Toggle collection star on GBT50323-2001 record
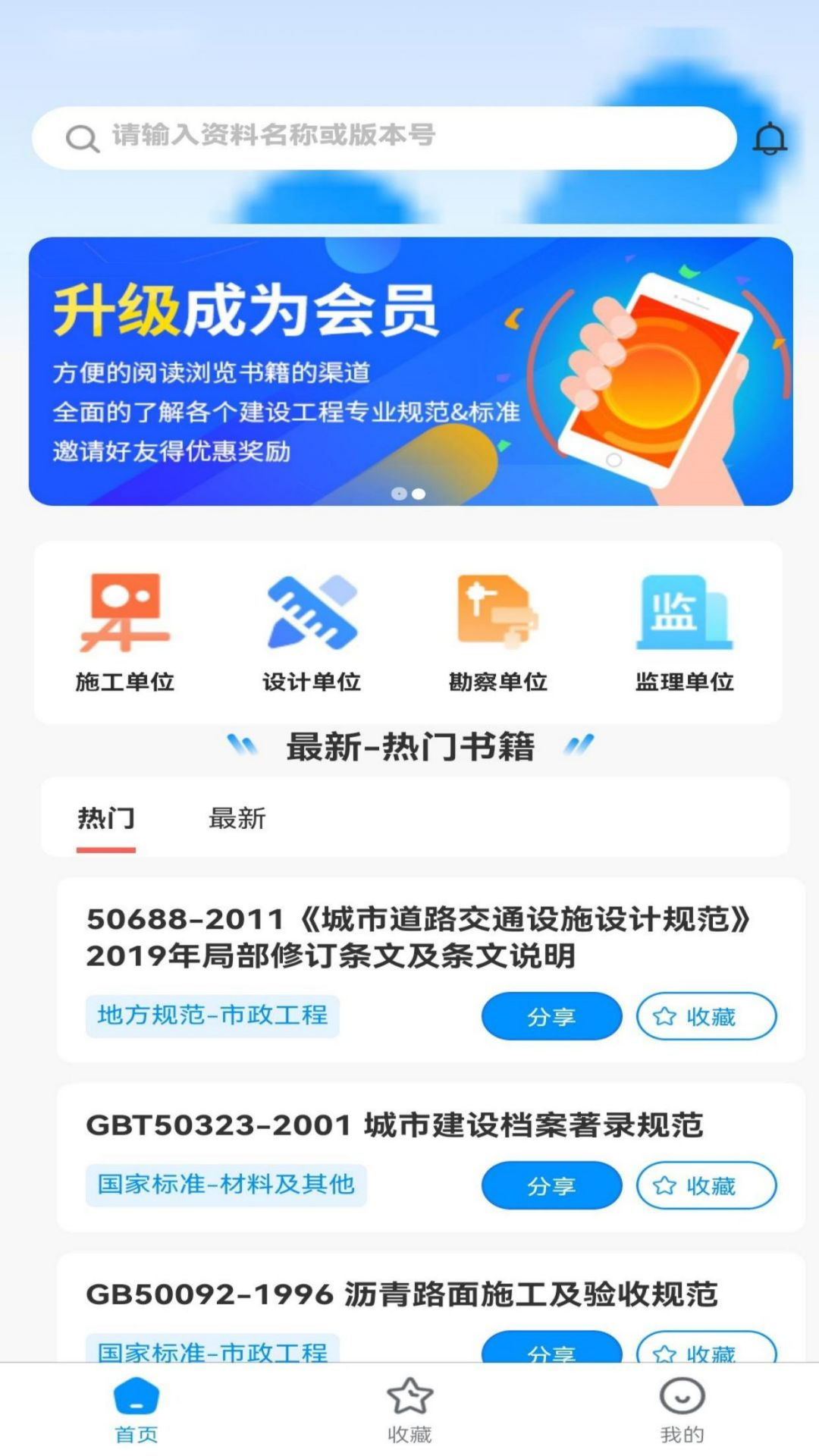The height and width of the screenshot is (1456, 819). [x=706, y=1185]
